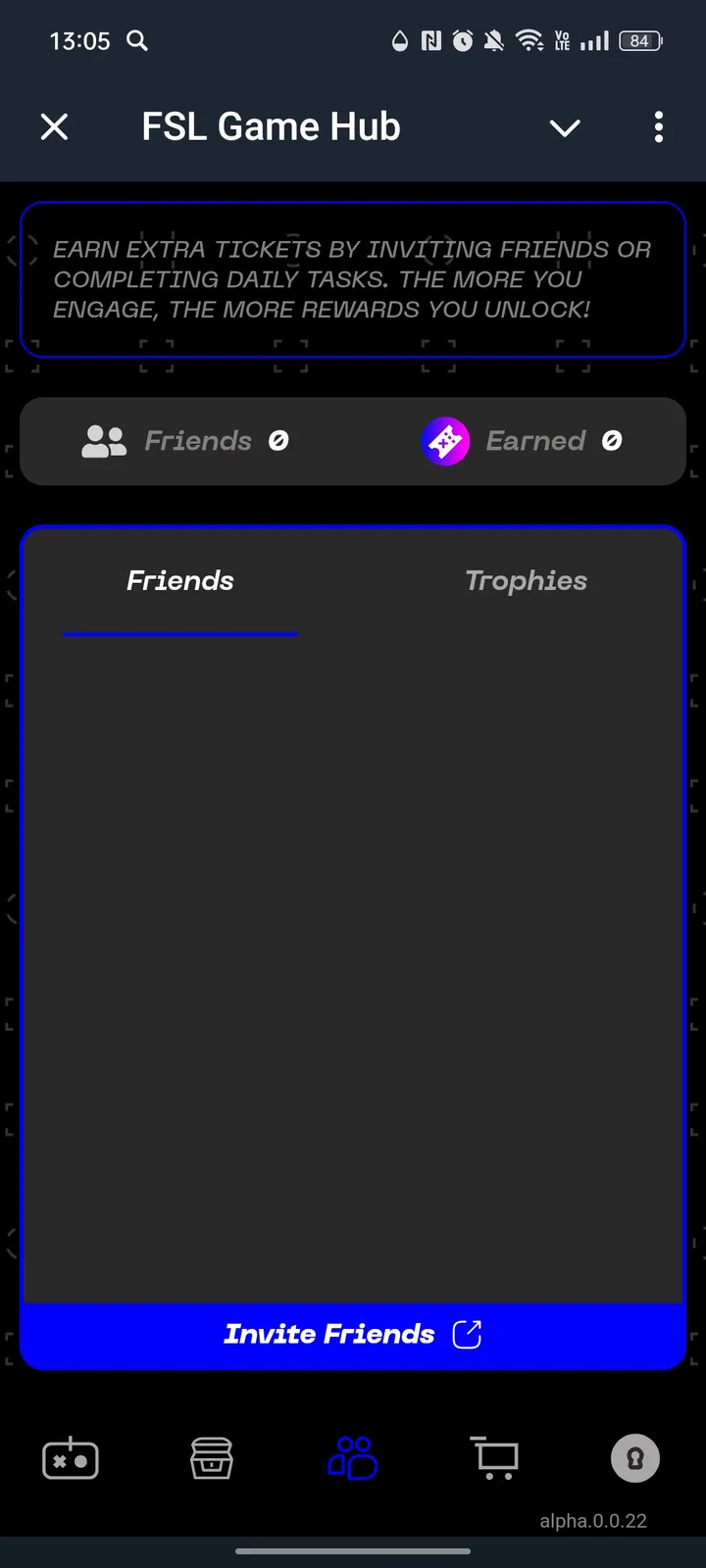
Task: Stay on the Friends tab
Action: click(179, 580)
